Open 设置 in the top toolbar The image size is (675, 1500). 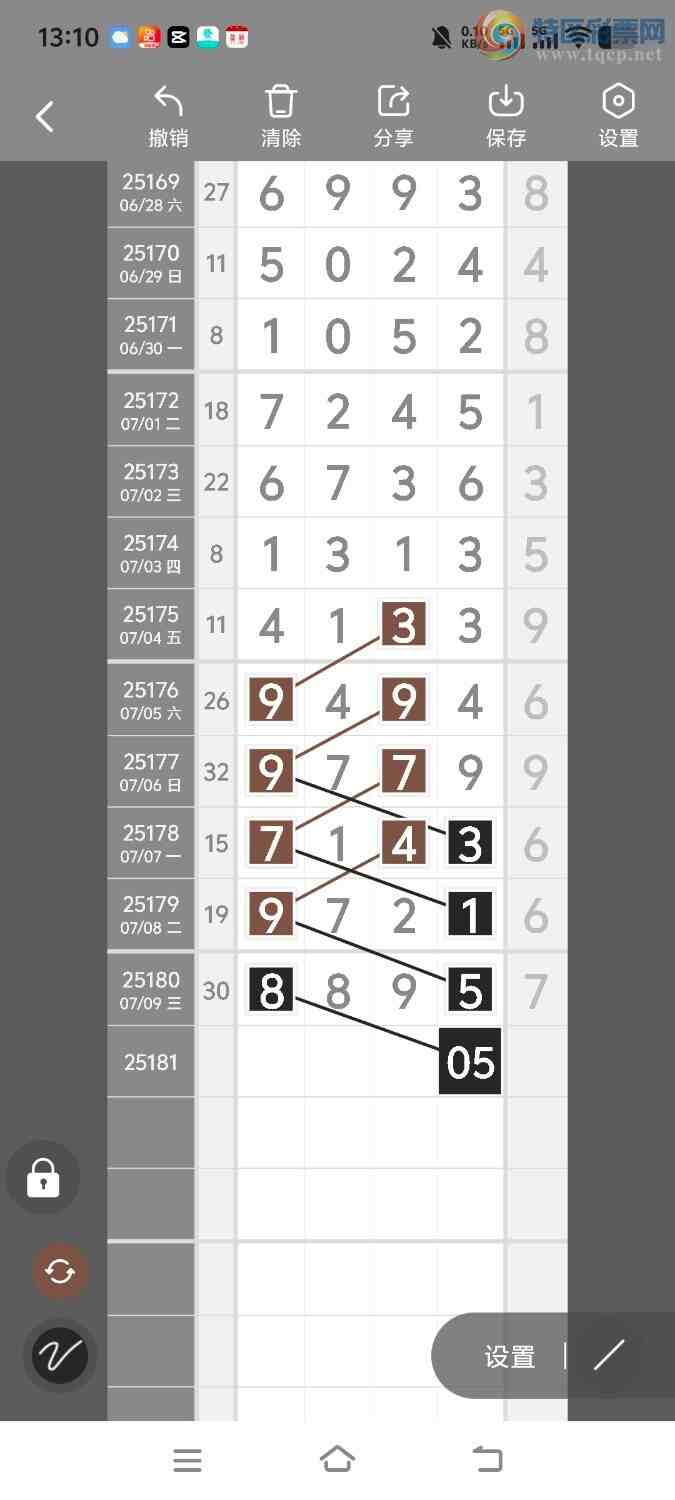pos(618,116)
